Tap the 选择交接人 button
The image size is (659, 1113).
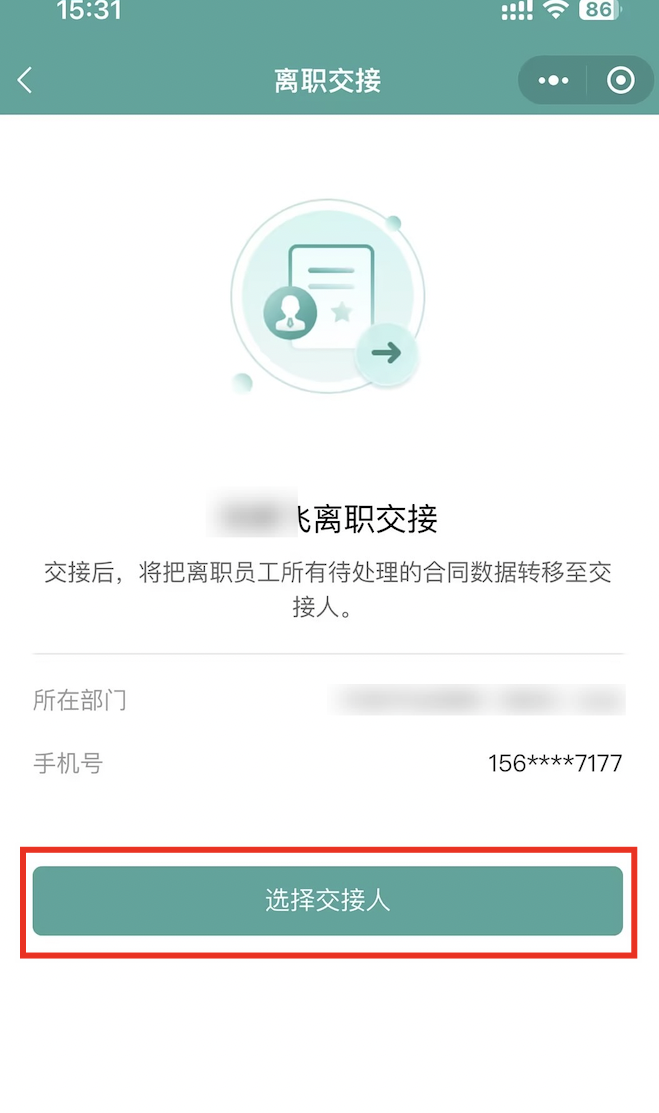pos(327,900)
